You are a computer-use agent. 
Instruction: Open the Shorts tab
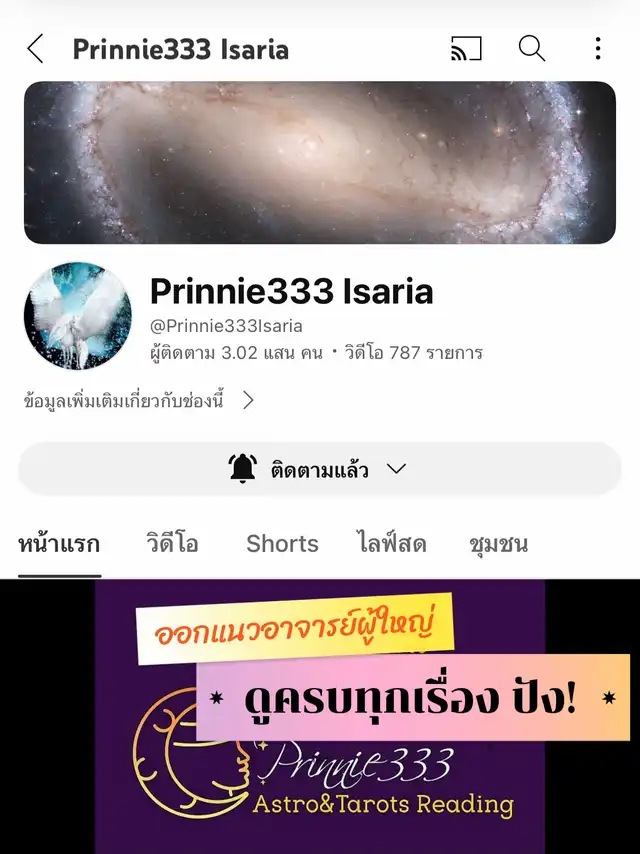pos(282,544)
